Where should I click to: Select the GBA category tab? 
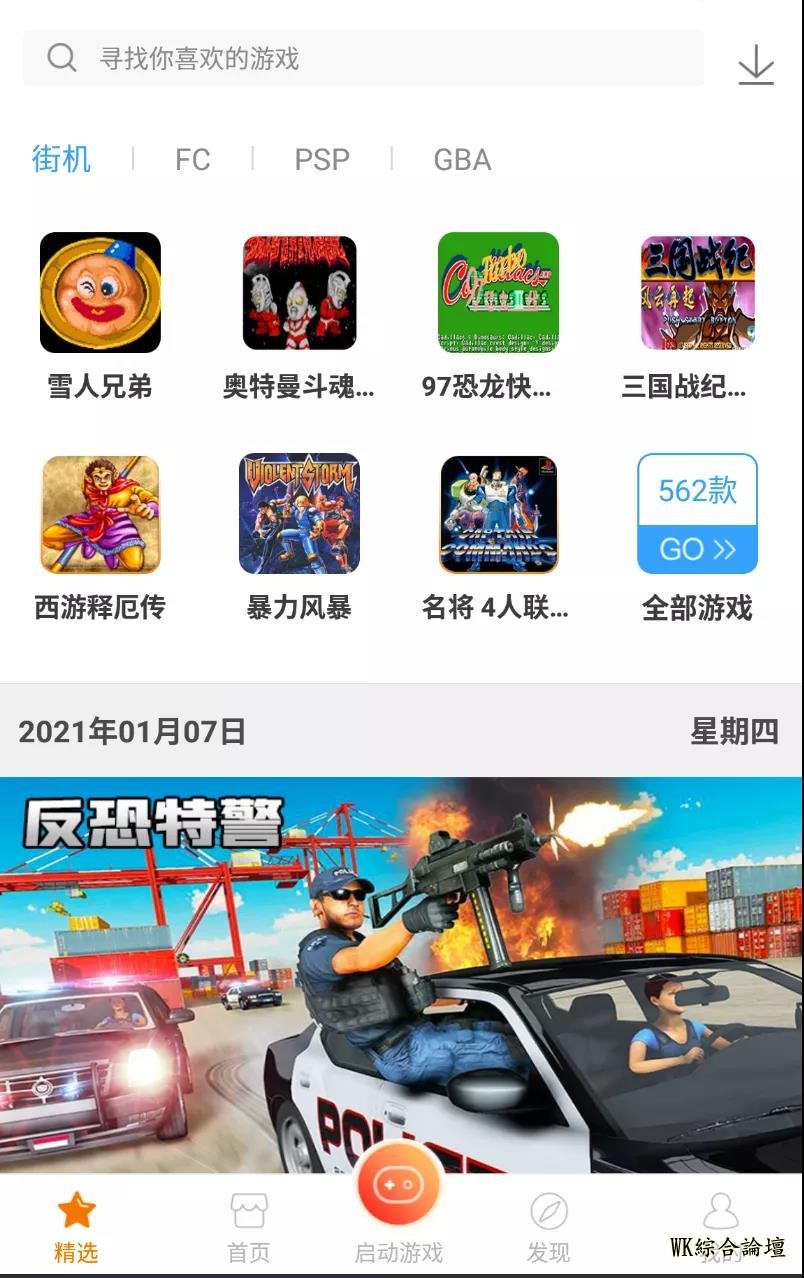[x=462, y=160]
